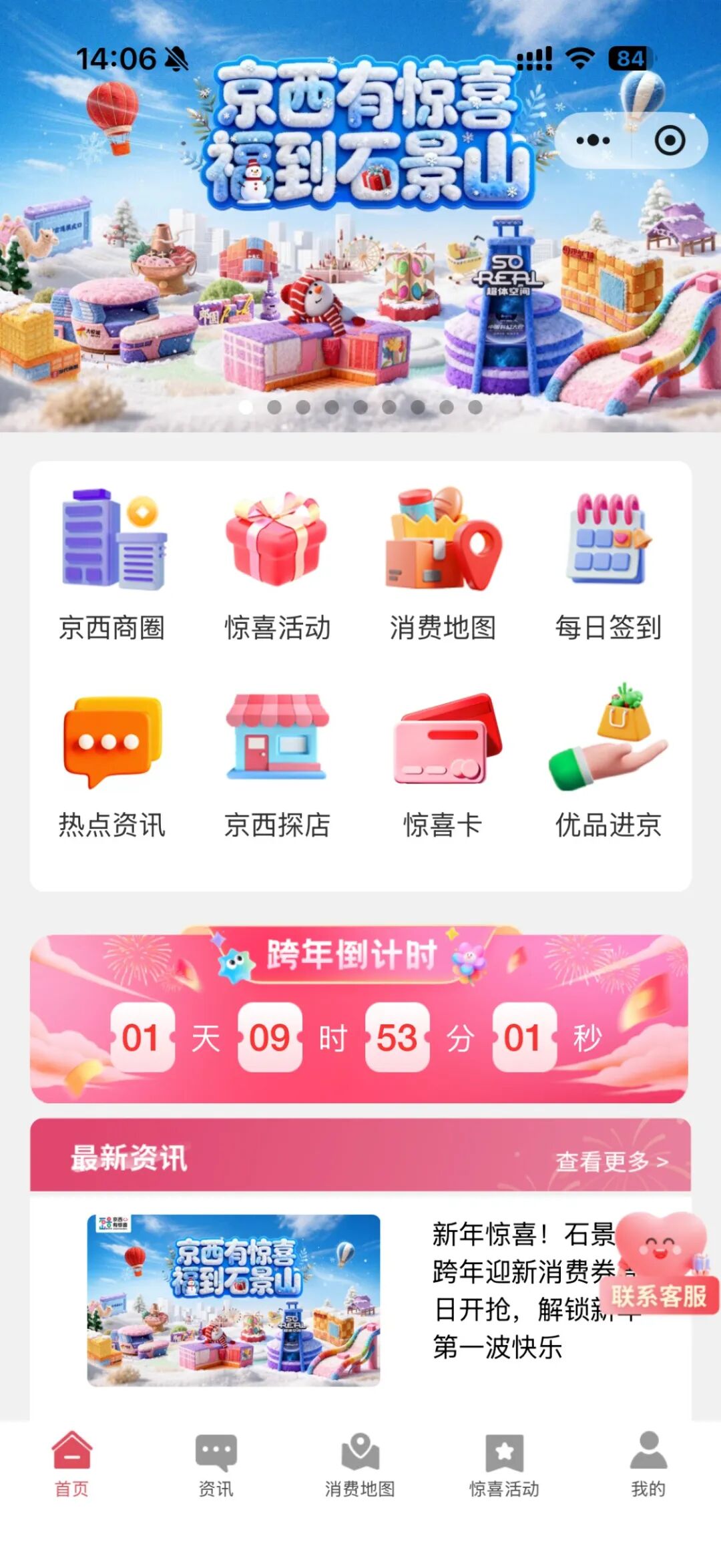The image size is (721, 1568).
Task: Open the 京西有惊喜 福到石景山 banner
Action: [x=360, y=280]
